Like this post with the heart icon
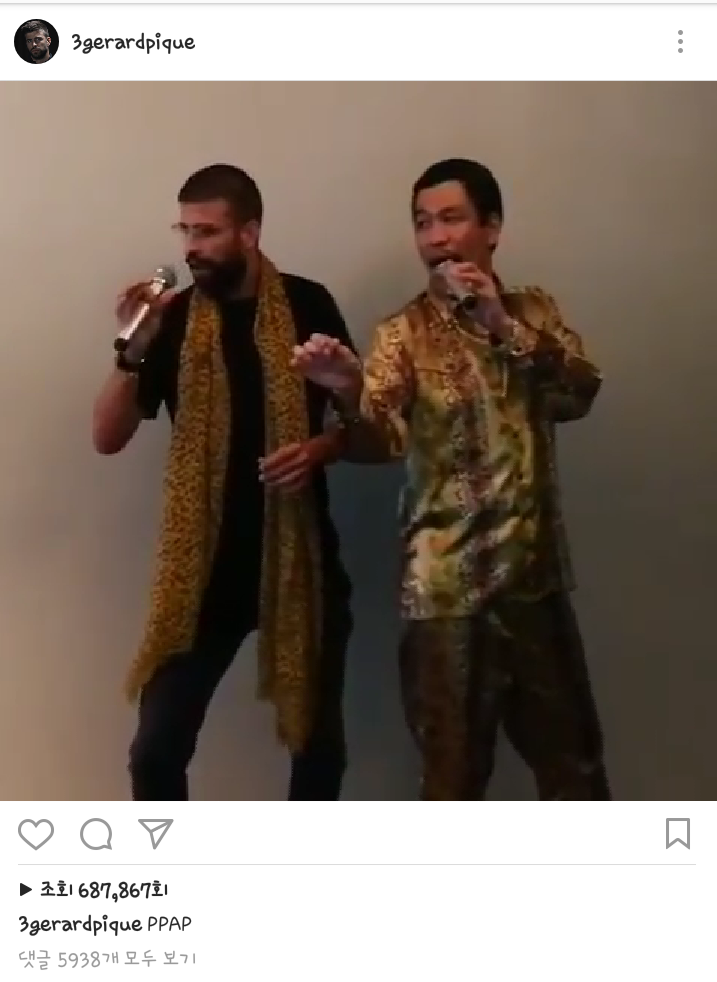The width and height of the screenshot is (717, 982). (36, 833)
